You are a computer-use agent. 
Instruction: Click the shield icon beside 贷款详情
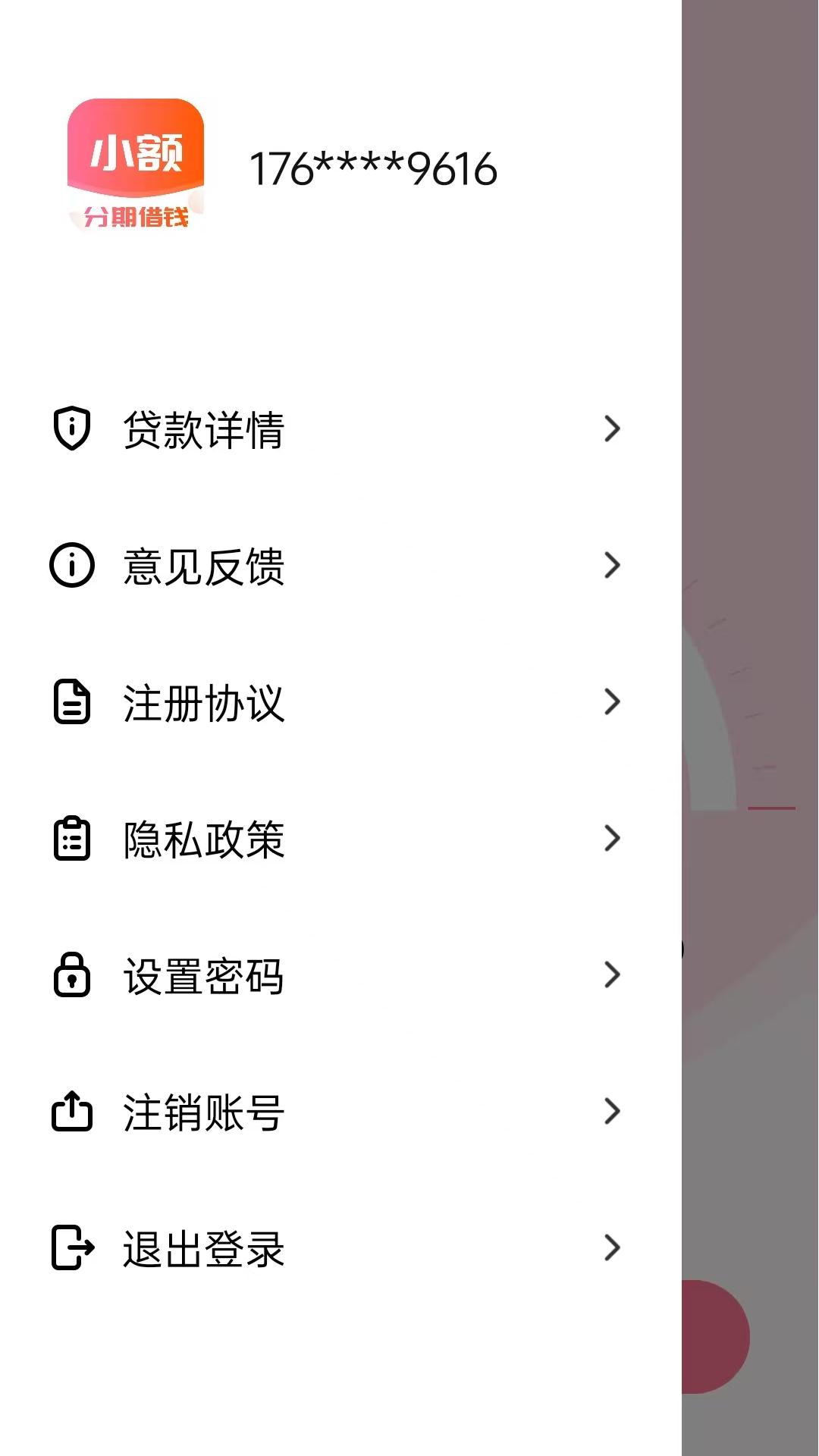click(x=72, y=430)
